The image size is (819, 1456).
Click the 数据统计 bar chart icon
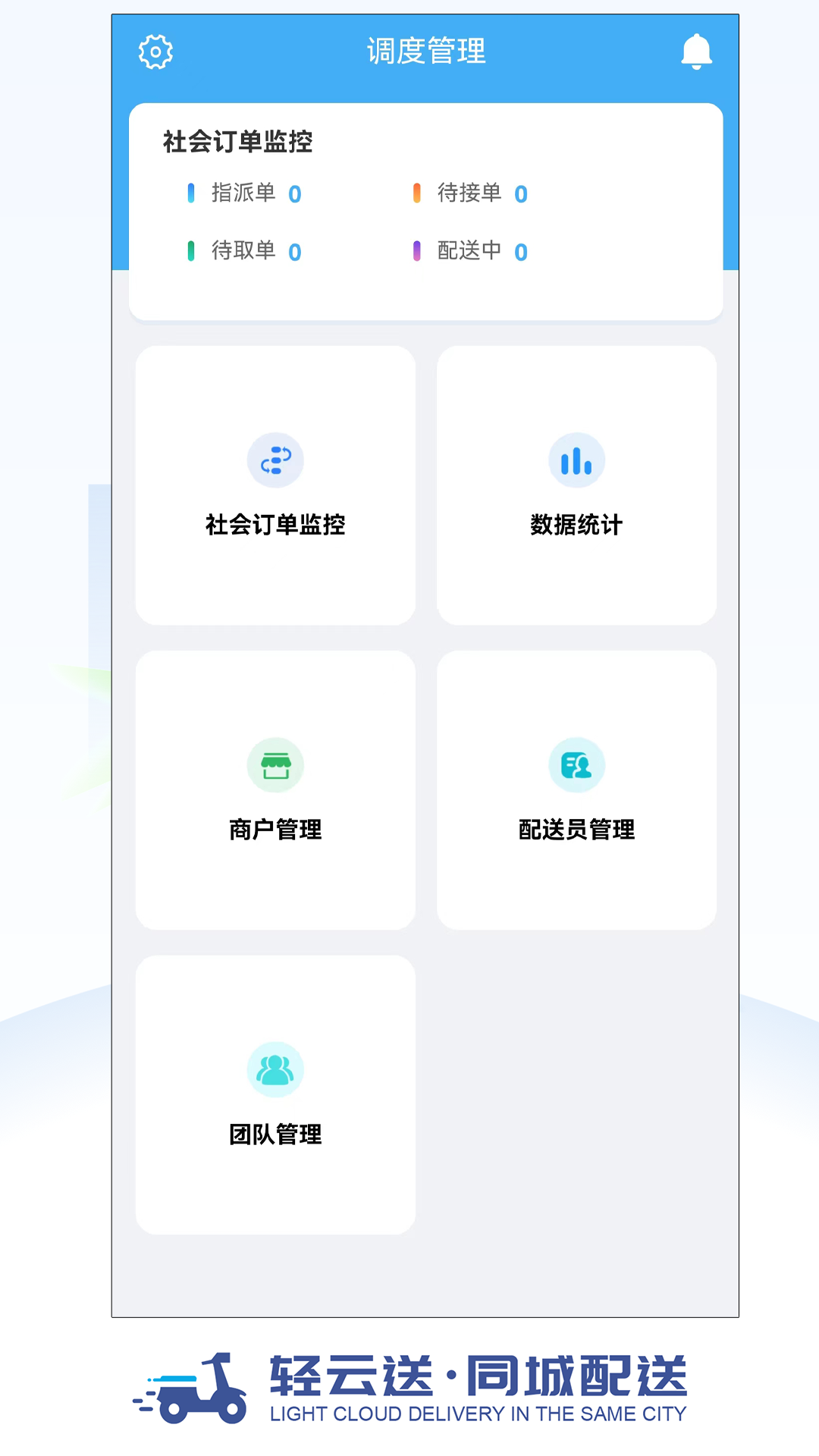(x=576, y=460)
